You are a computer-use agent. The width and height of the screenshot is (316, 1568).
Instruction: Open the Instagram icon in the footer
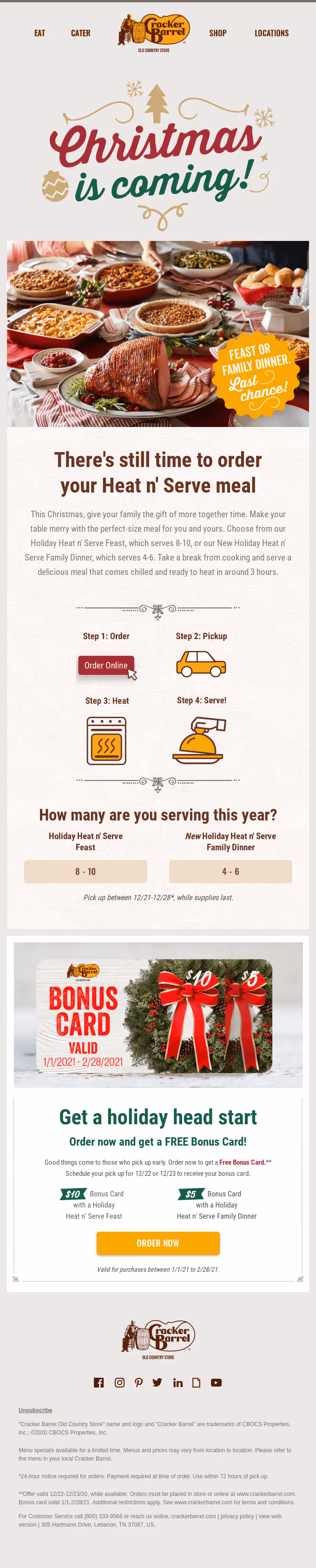tap(120, 1382)
